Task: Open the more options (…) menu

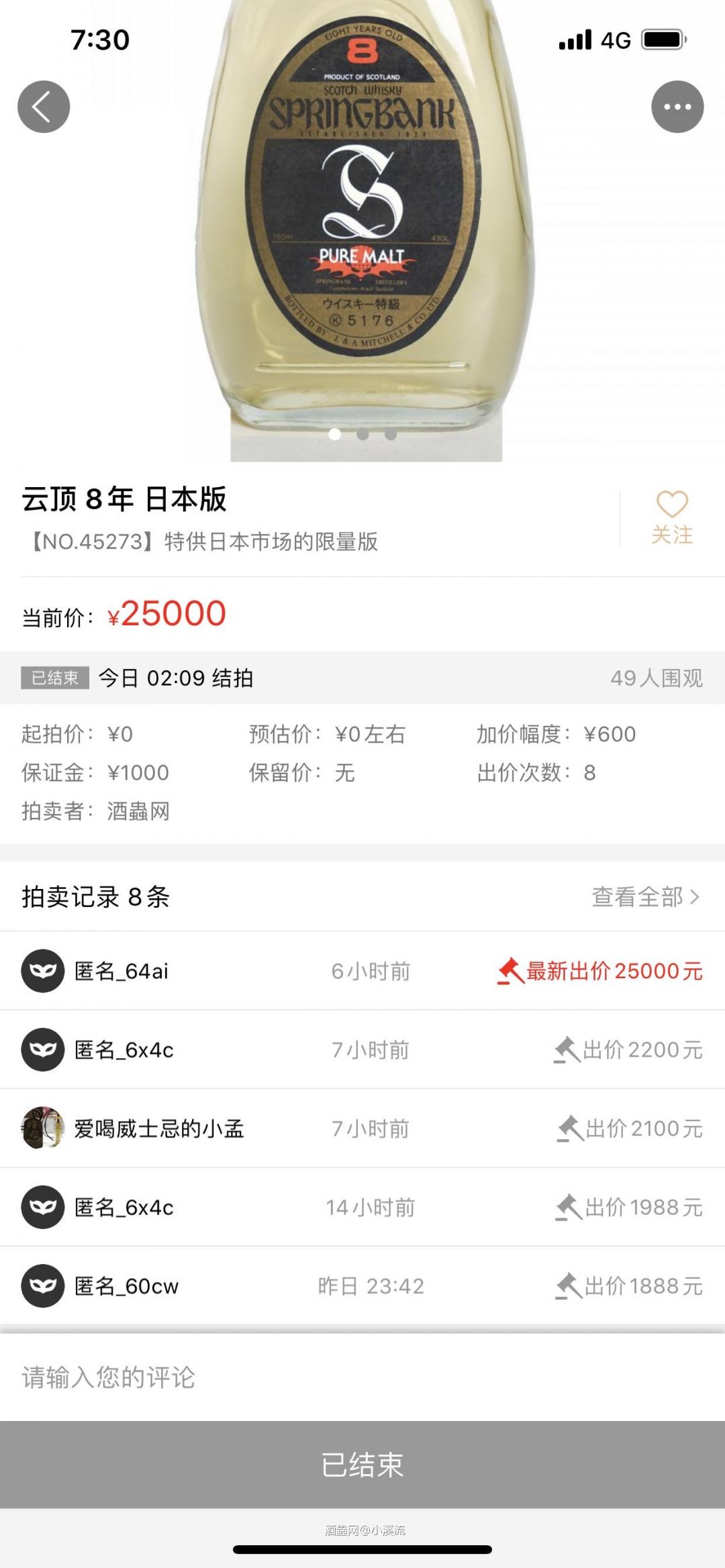Action: (677, 105)
